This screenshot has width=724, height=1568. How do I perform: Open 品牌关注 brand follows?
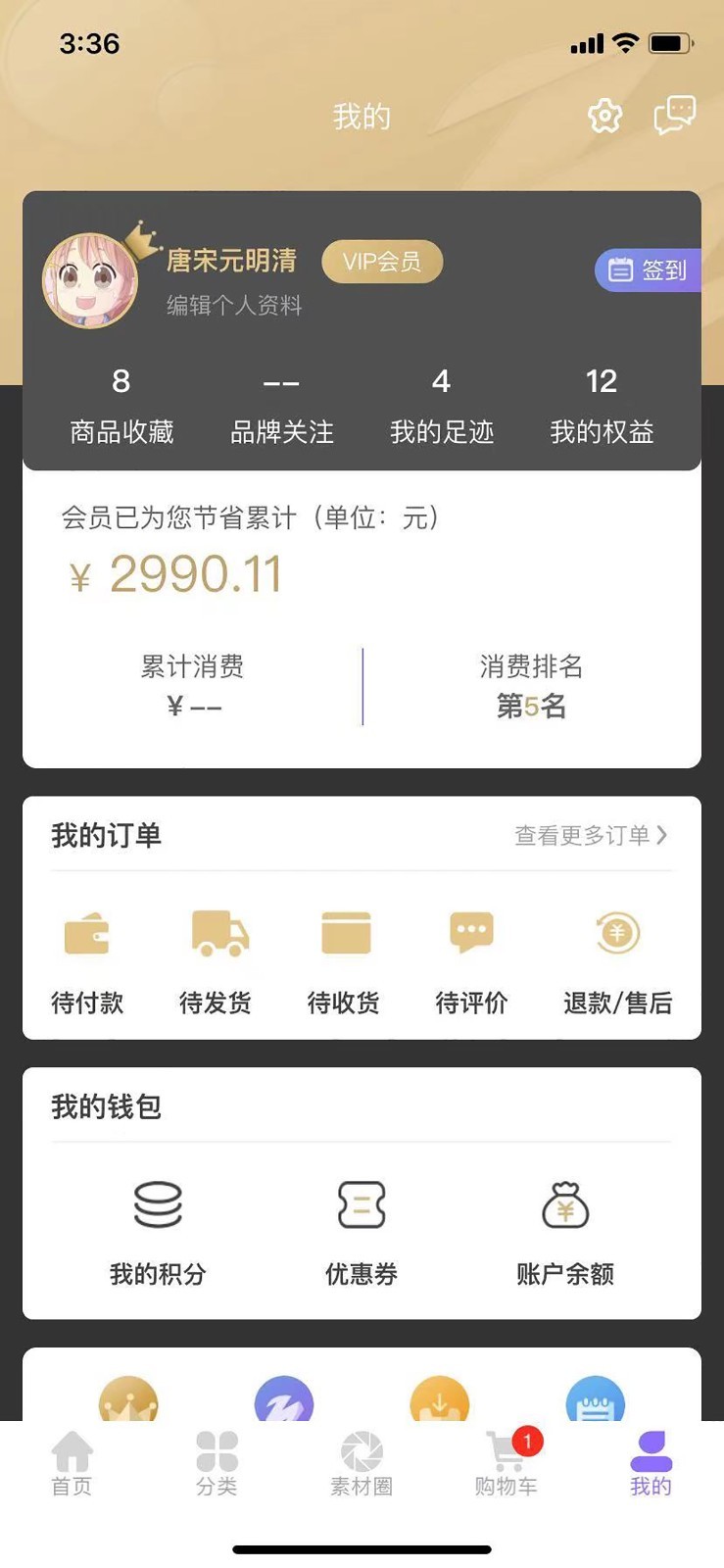click(282, 407)
